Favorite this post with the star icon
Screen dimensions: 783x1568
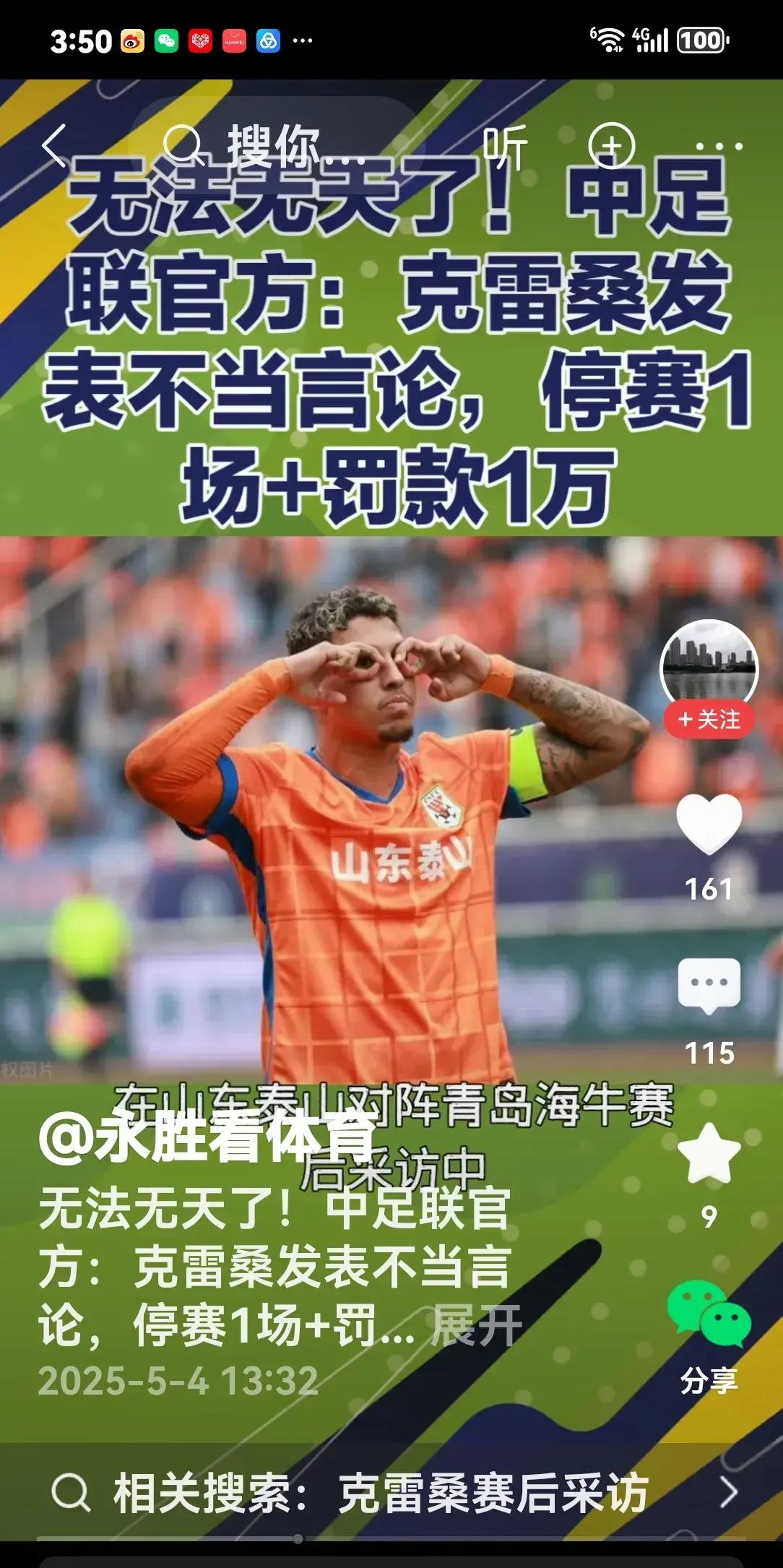[x=709, y=1154]
